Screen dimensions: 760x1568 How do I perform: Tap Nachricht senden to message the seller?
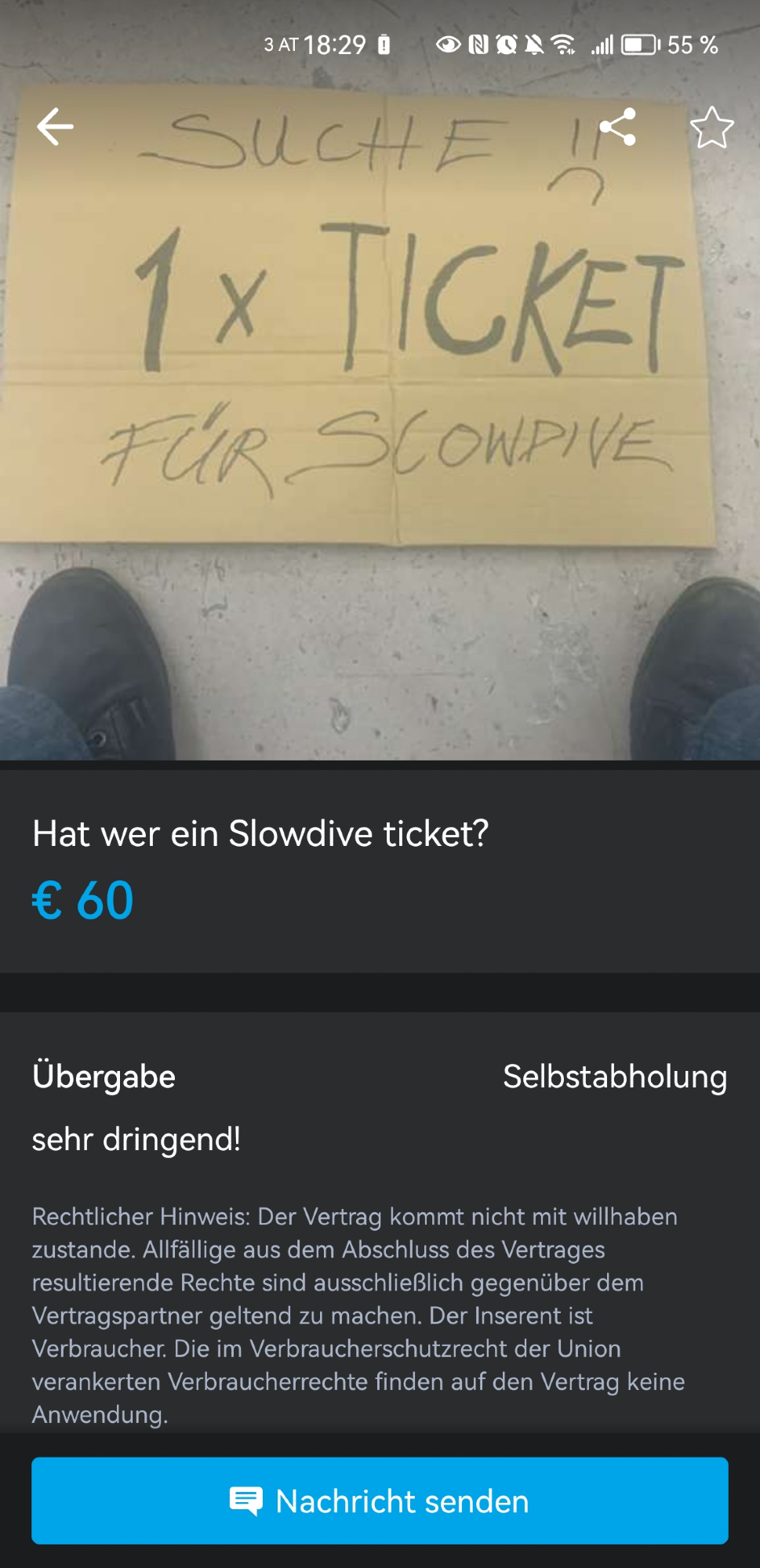pos(380,1501)
